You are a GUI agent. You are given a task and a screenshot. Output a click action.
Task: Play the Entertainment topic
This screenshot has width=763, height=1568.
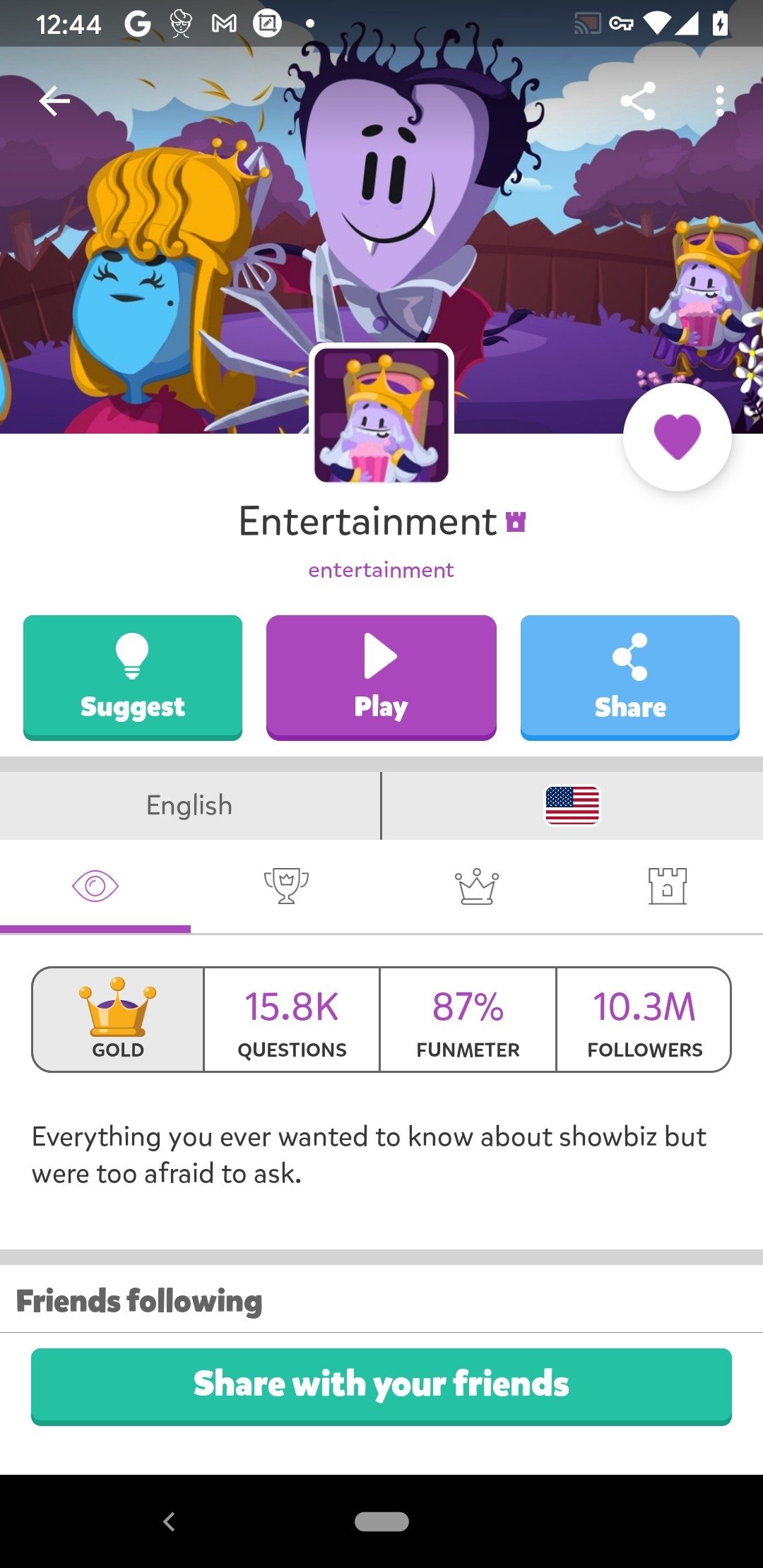tap(381, 677)
